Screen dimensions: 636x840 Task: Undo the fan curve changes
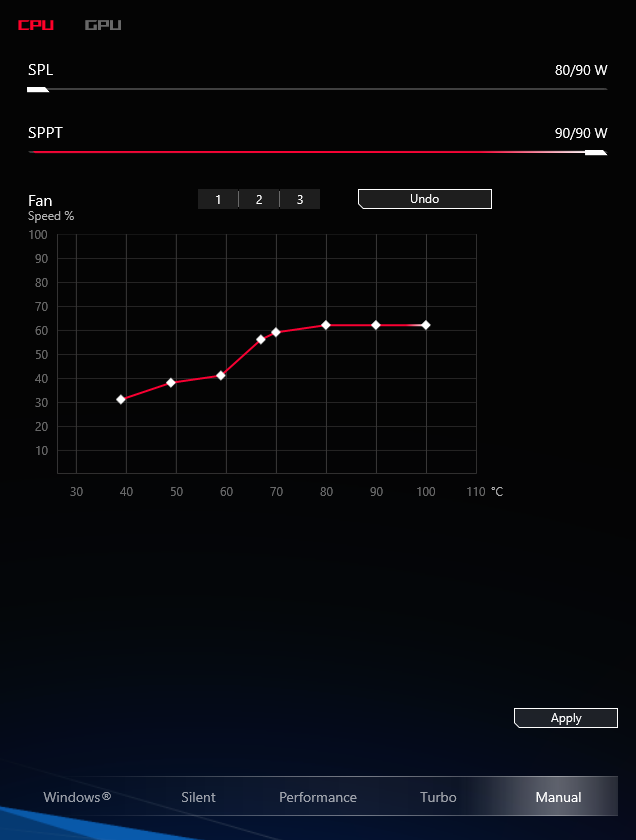coord(424,199)
